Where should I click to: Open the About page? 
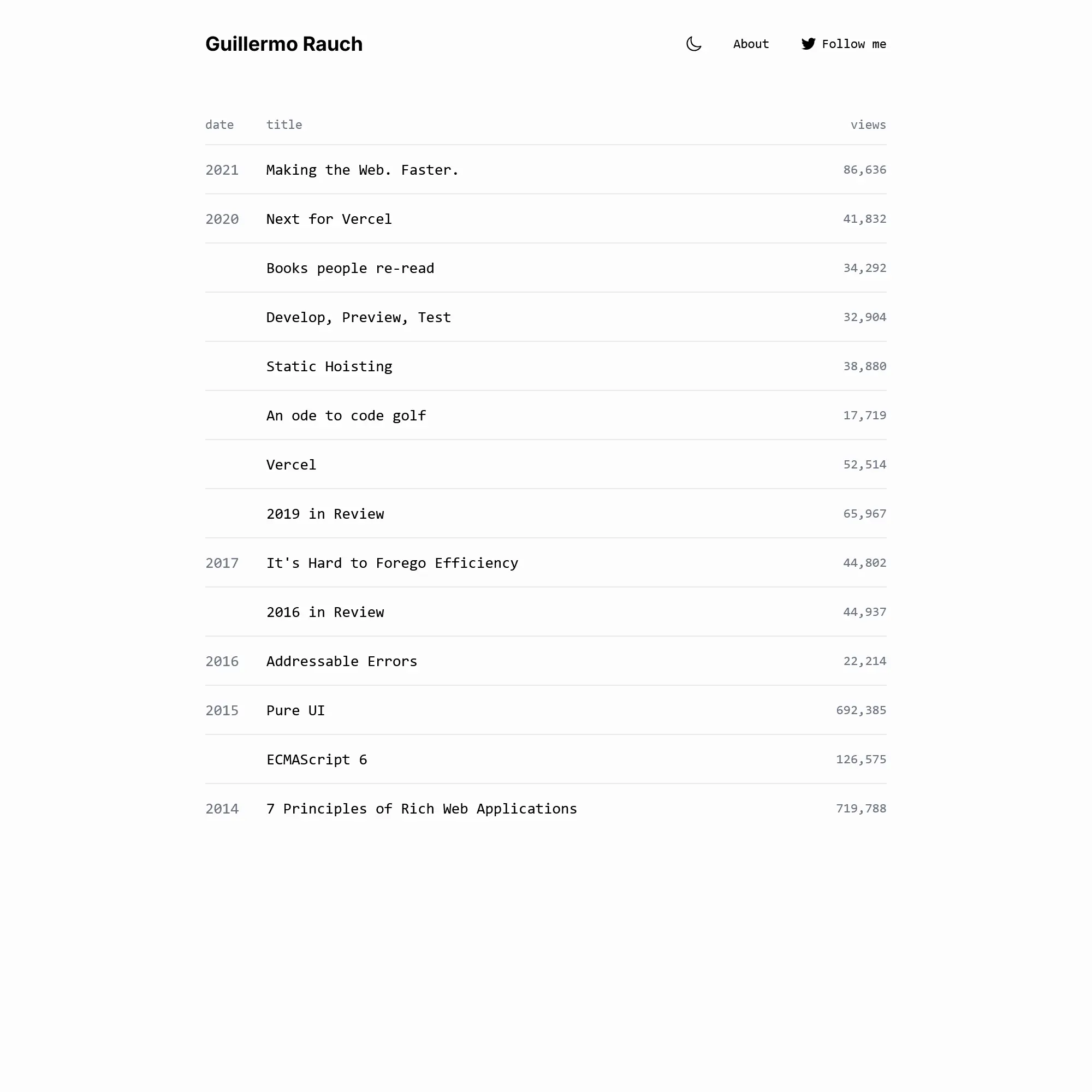(751, 44)
